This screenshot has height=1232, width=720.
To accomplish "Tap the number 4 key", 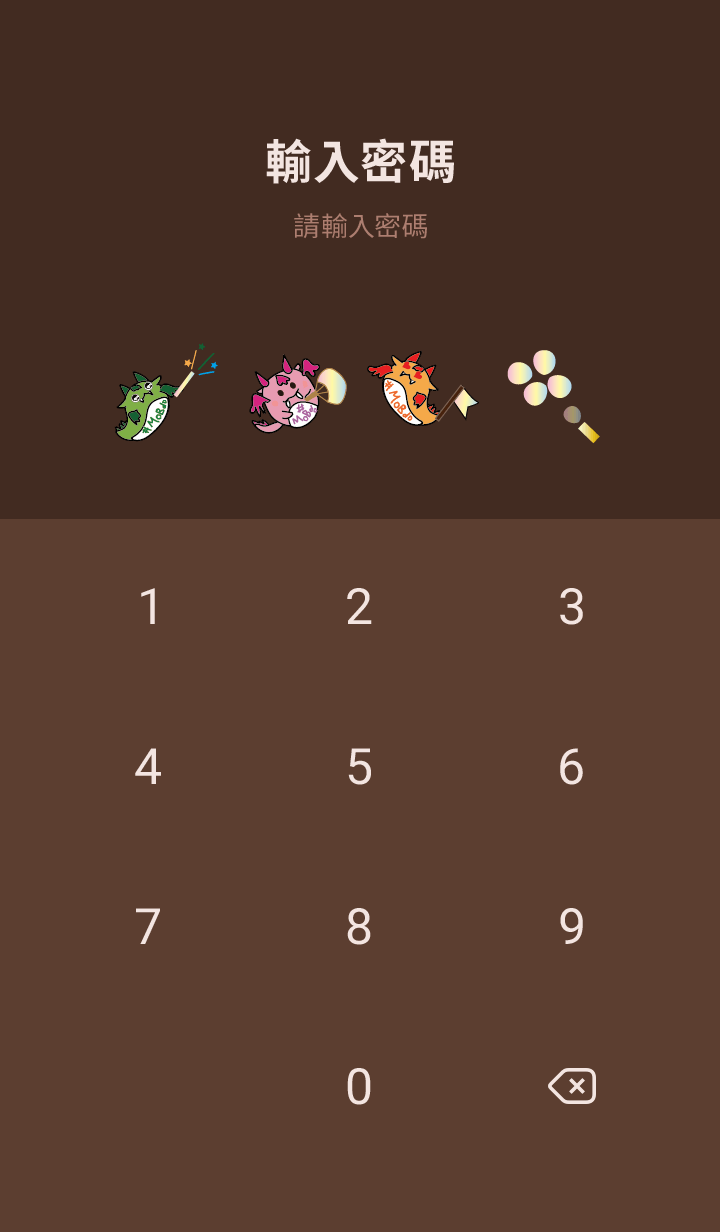I will click(148, 767).
